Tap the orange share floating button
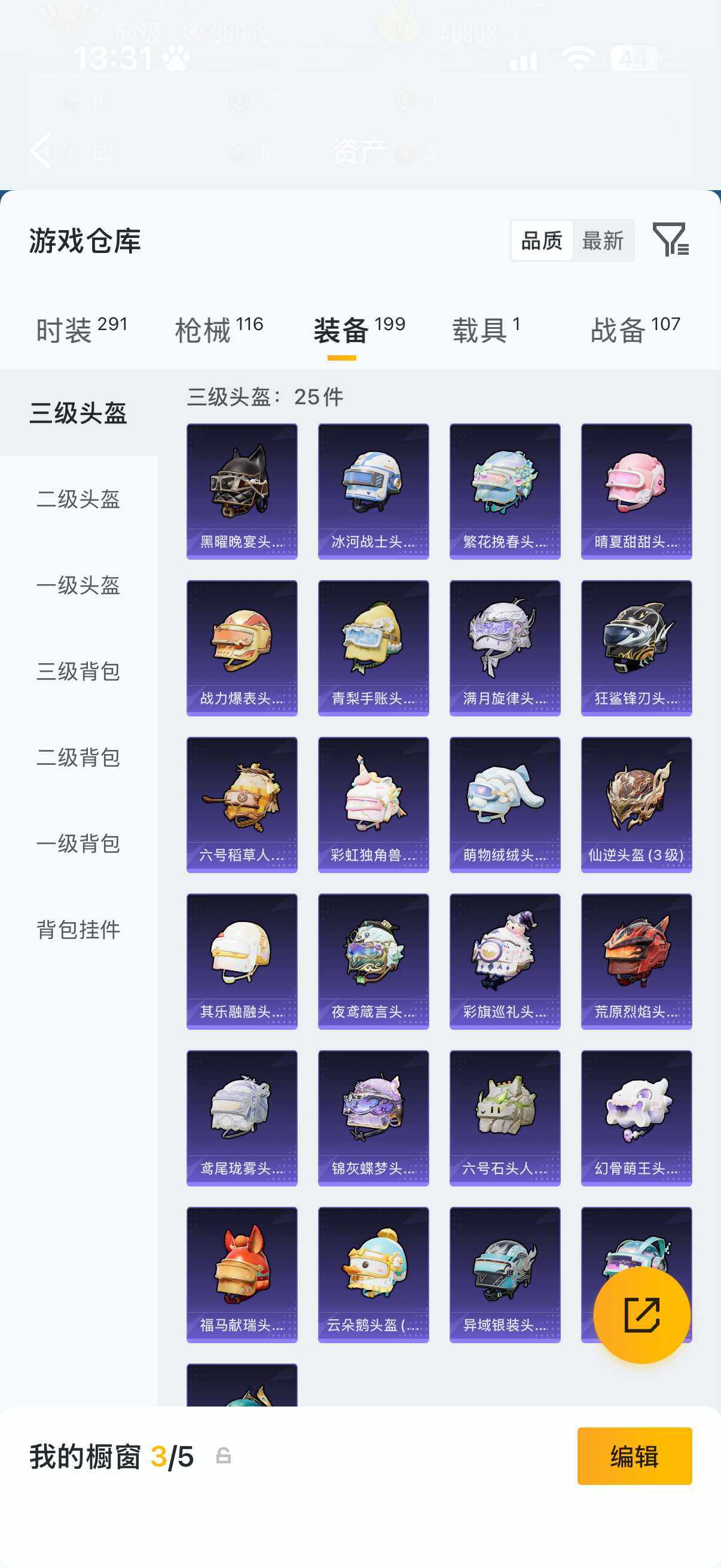 641,1315
